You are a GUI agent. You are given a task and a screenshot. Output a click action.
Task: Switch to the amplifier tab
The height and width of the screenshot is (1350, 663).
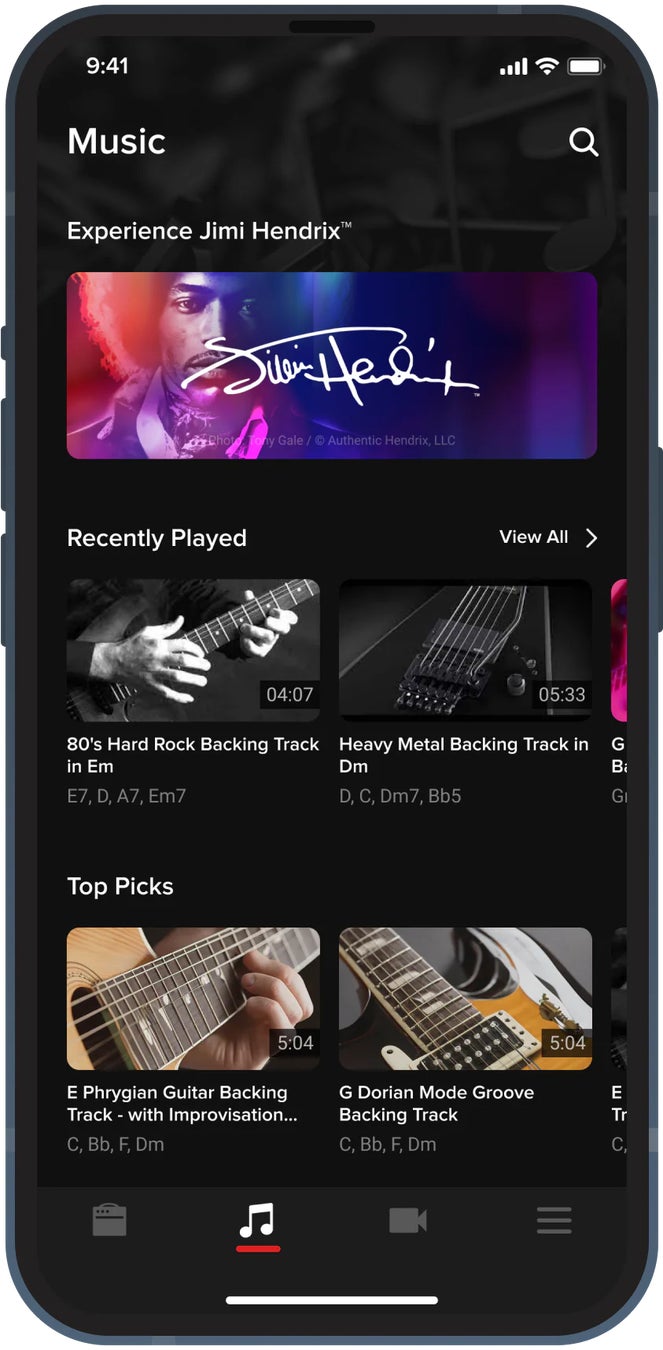tap(110, 1220)
